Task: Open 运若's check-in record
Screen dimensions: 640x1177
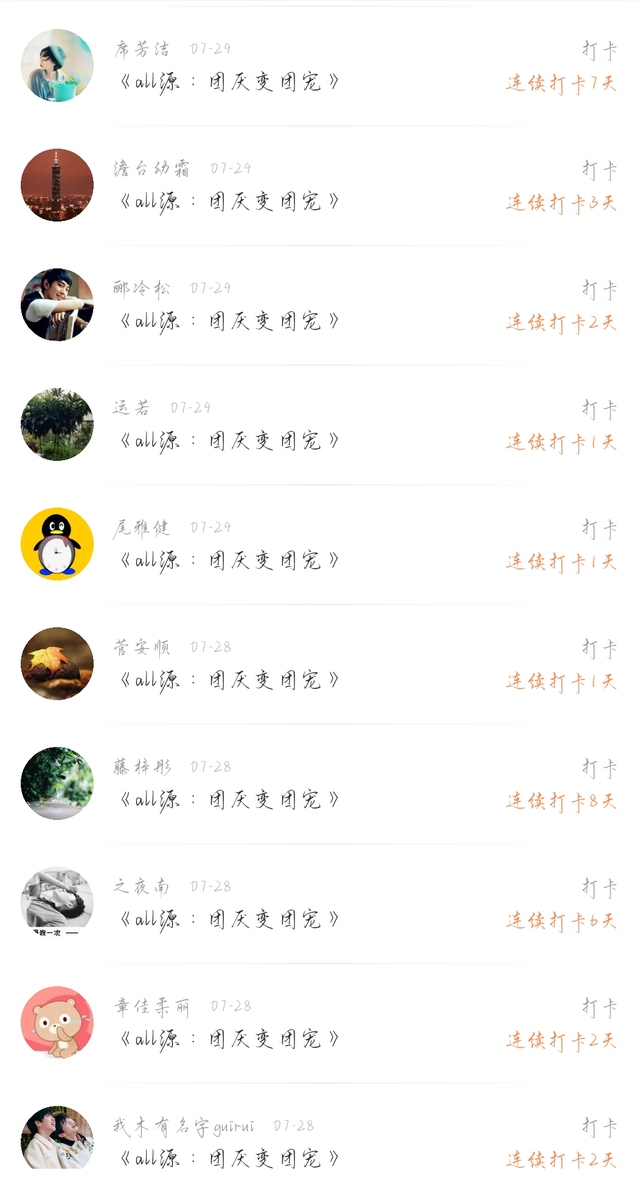Action: click(x=320, y=425)
